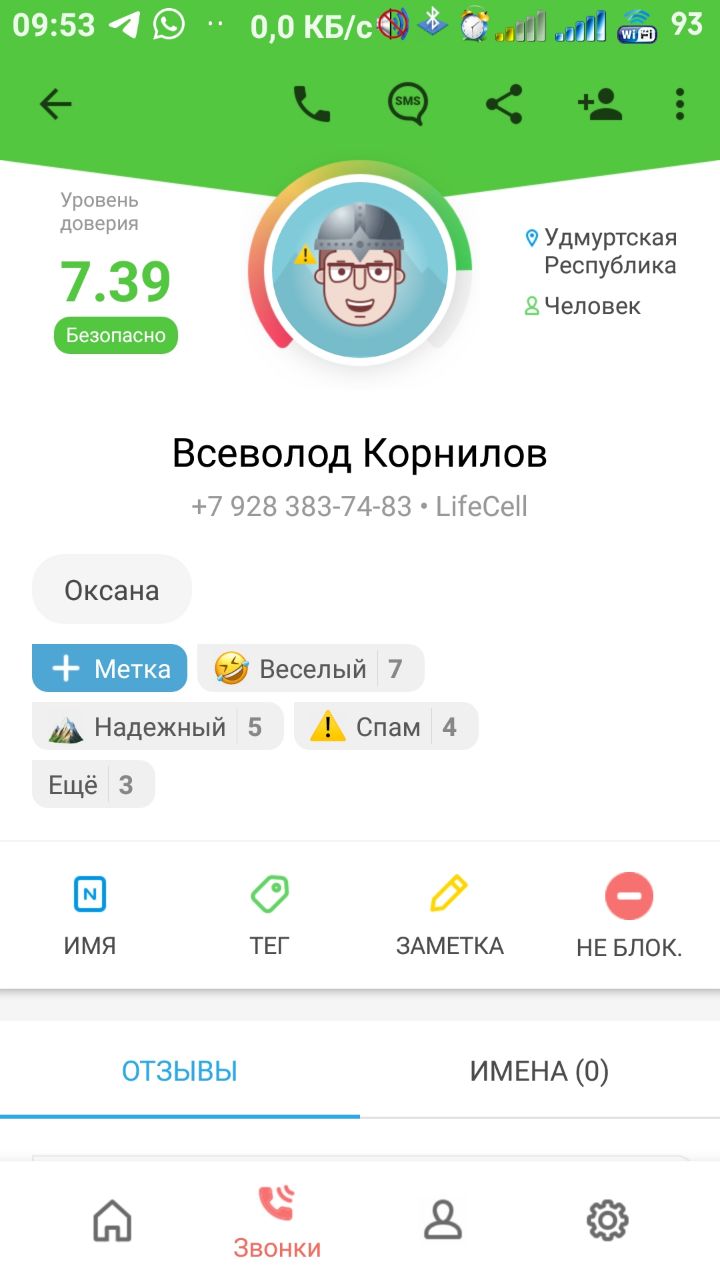Add a new Метка label
This screenshot has width=720, height=1280.
tap(110, 668)
